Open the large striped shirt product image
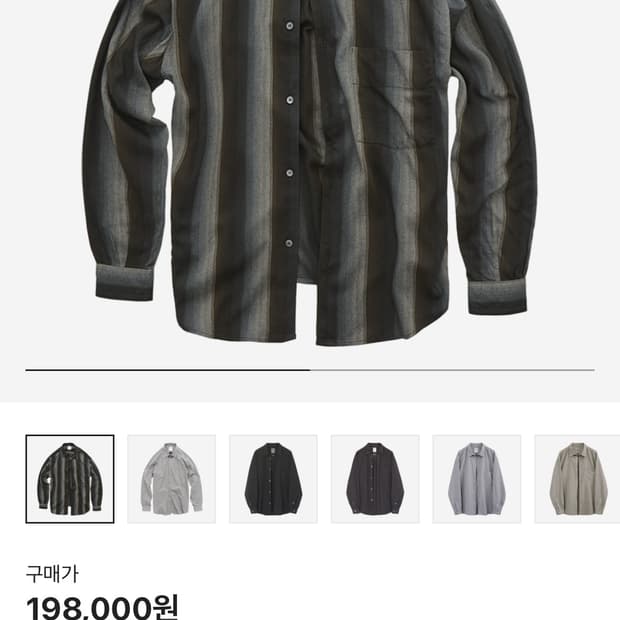This screenshot has width=620, height=620. point(310,174)
